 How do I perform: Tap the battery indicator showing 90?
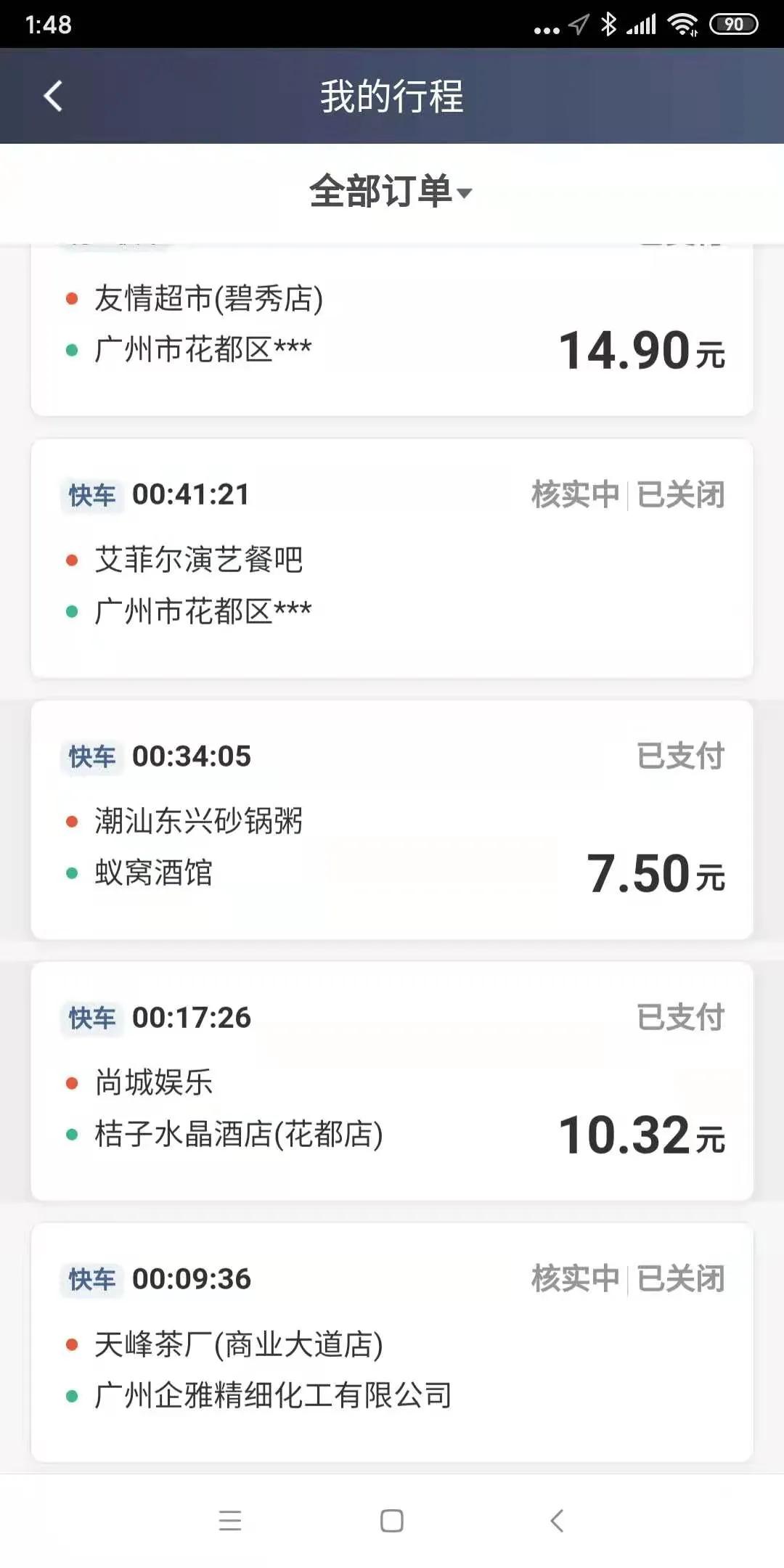[733, 24]
